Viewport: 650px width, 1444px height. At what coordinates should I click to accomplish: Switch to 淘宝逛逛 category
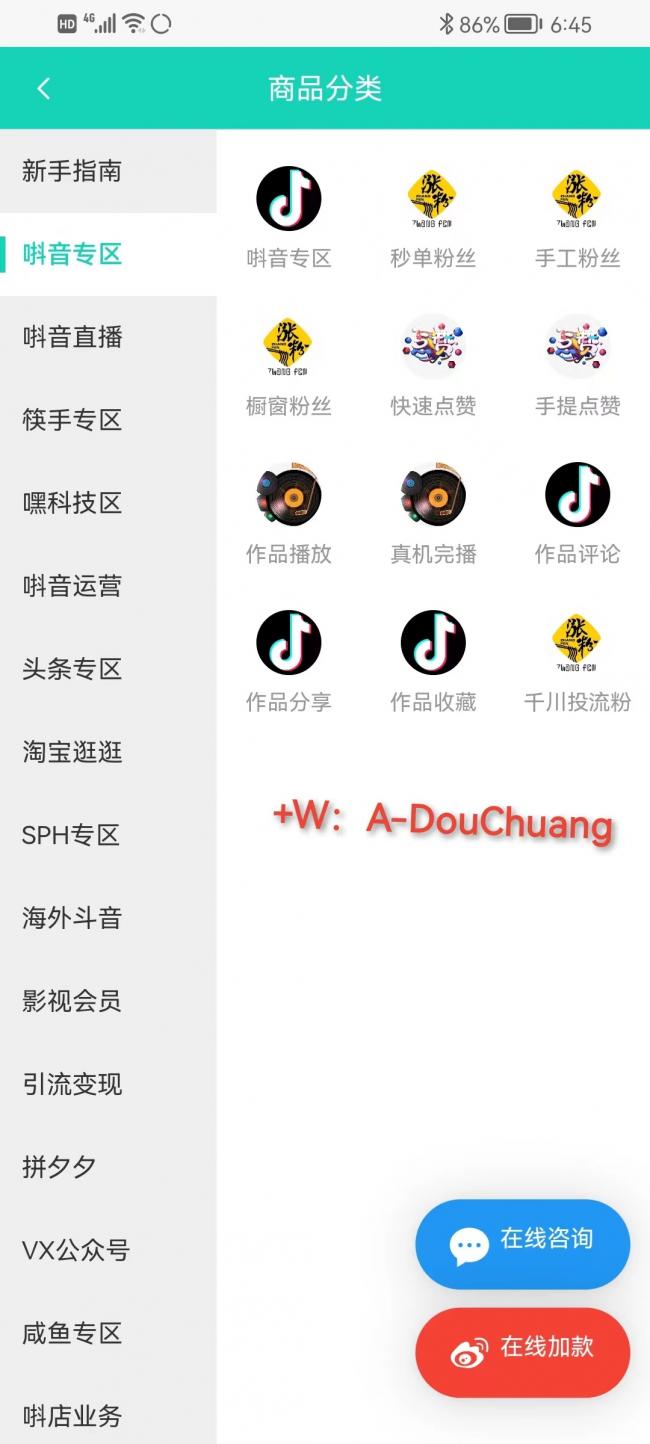(x=108, y=752)
